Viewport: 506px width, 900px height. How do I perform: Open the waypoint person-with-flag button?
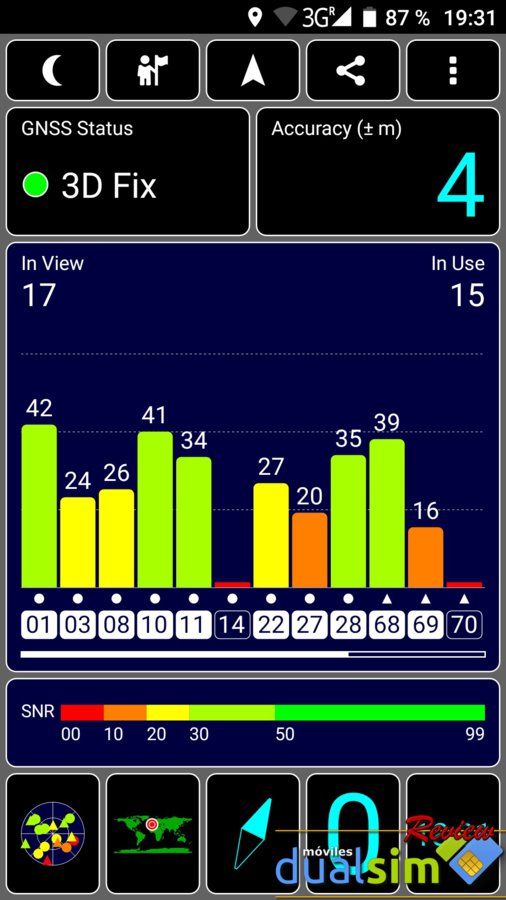(x=153, y=71)
